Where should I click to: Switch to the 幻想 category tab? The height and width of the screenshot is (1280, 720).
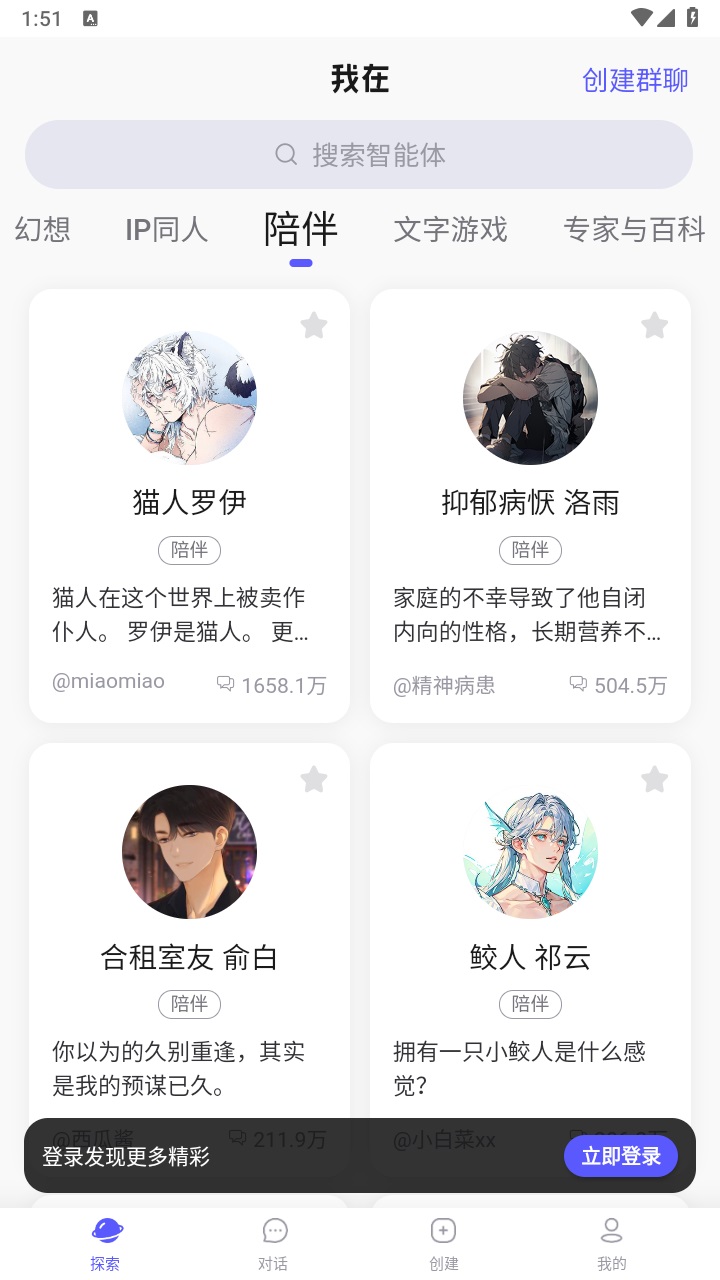tap(43, 229)
